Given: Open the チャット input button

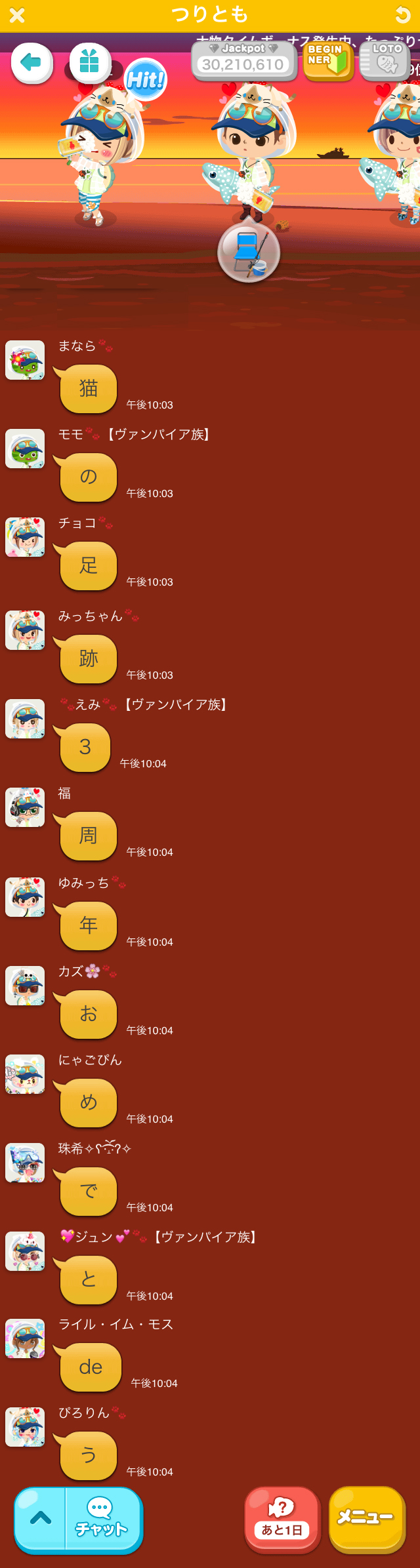Looking at the screenshot, I should [102, 1518].
